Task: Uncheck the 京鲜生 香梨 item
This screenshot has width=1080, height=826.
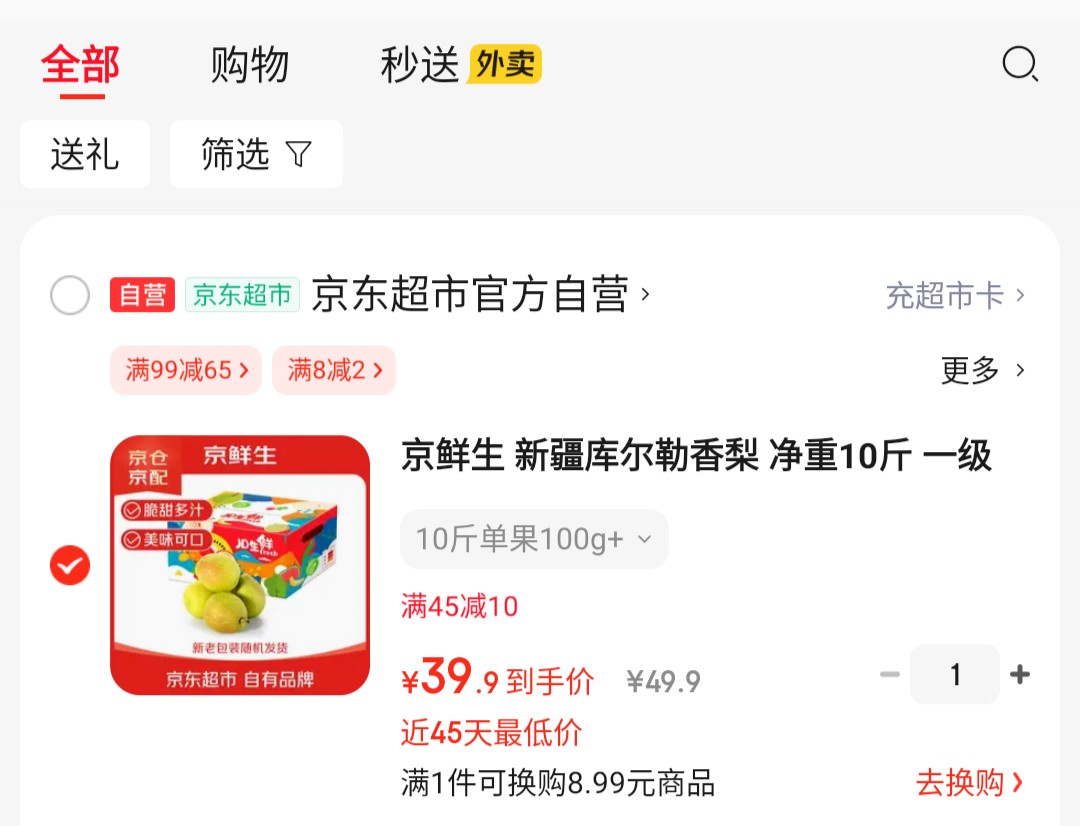Action: pyautogui.click(x=70, y=565)
